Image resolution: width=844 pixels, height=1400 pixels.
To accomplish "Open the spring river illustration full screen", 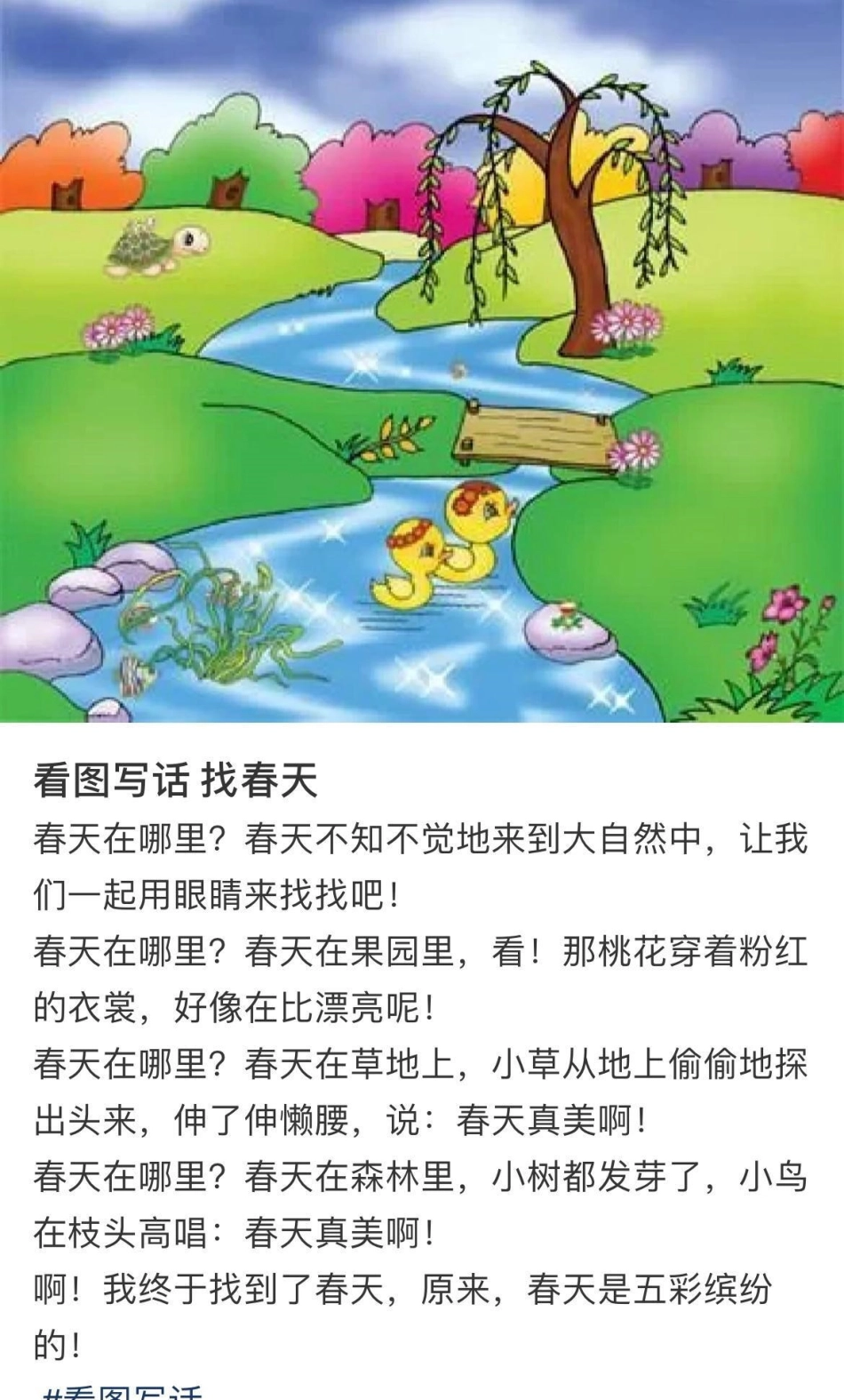I will point(422,360).
